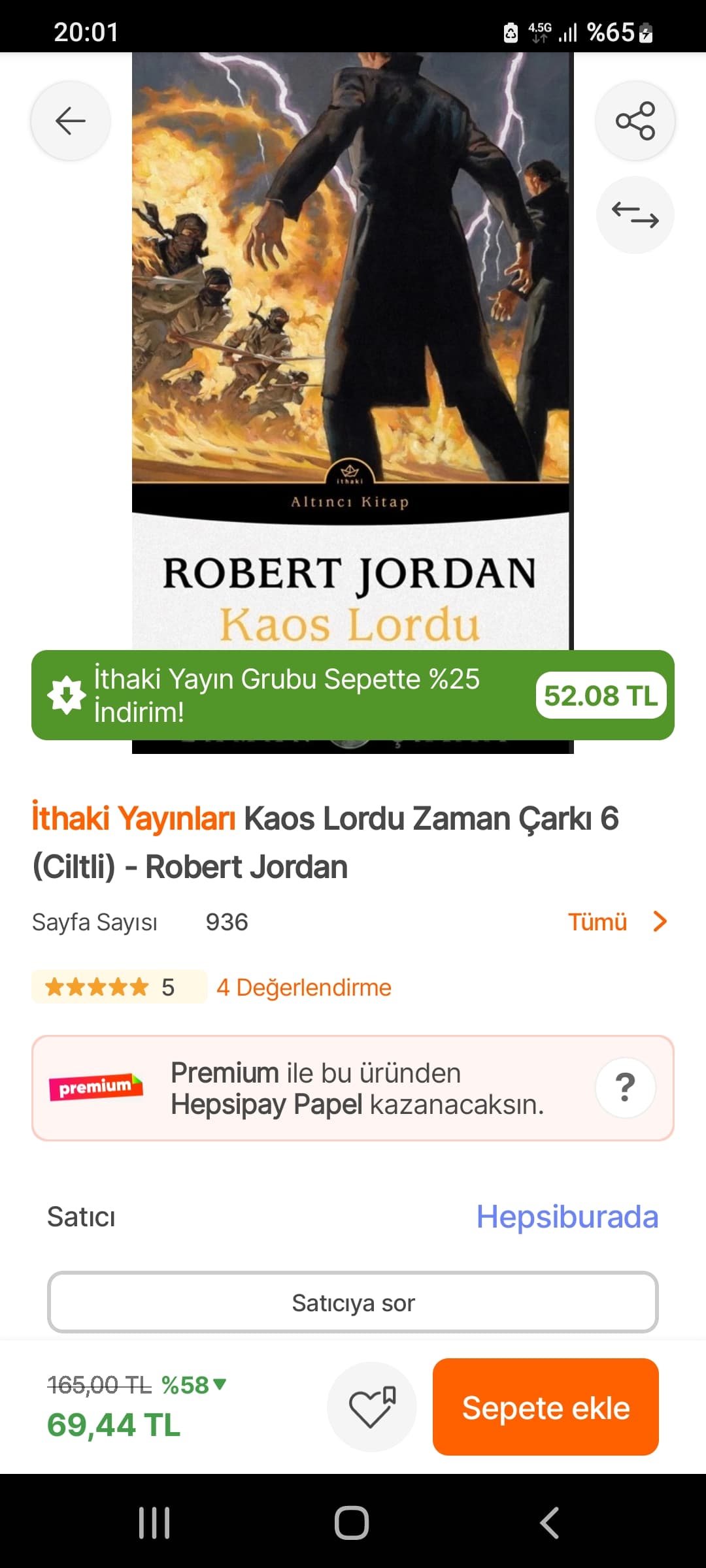Add the book with Sepete ekle
The image size is (706, 1568).
[545, 1407]
